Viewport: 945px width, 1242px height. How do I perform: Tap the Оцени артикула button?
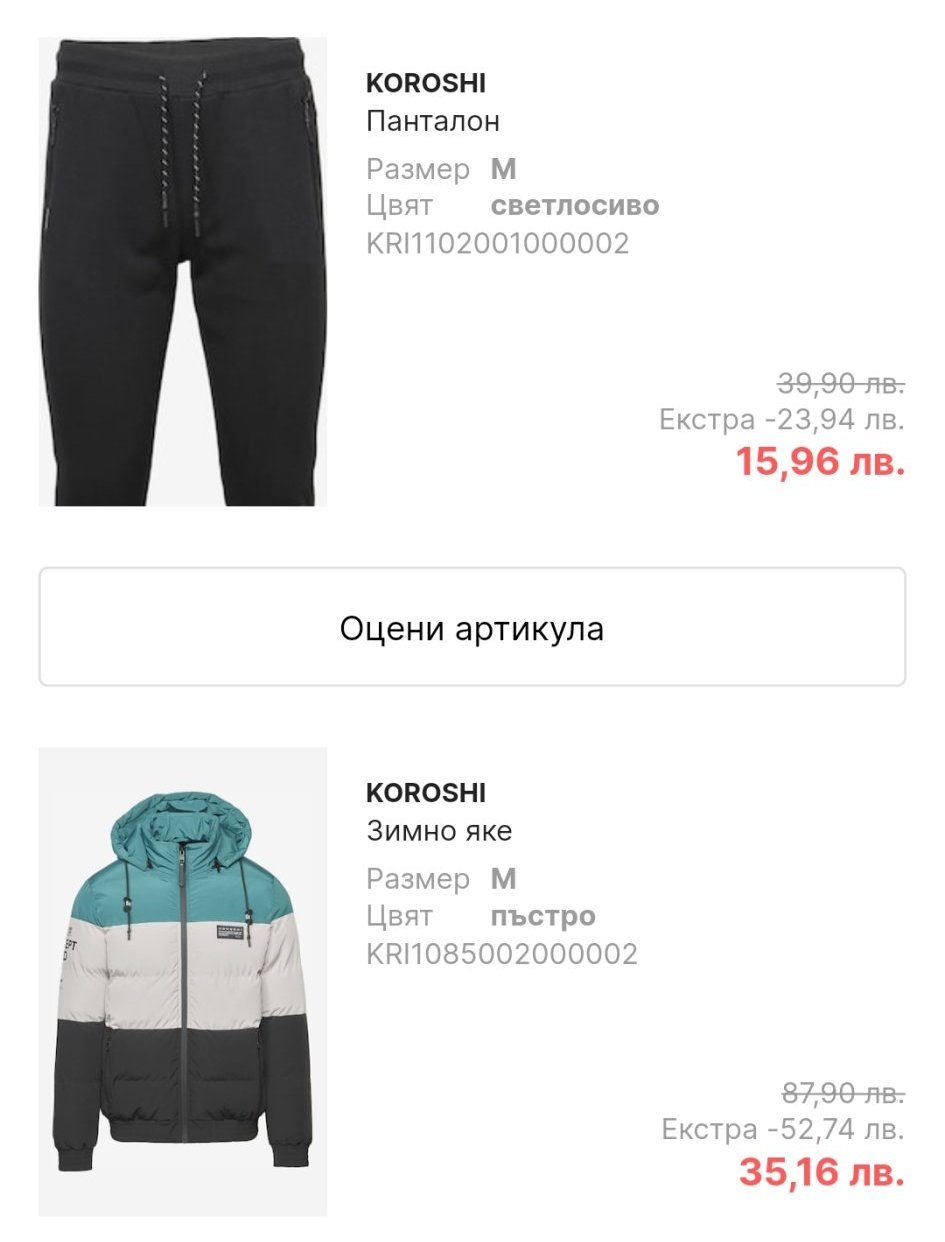pyautogui.click(x=472, y=628)
